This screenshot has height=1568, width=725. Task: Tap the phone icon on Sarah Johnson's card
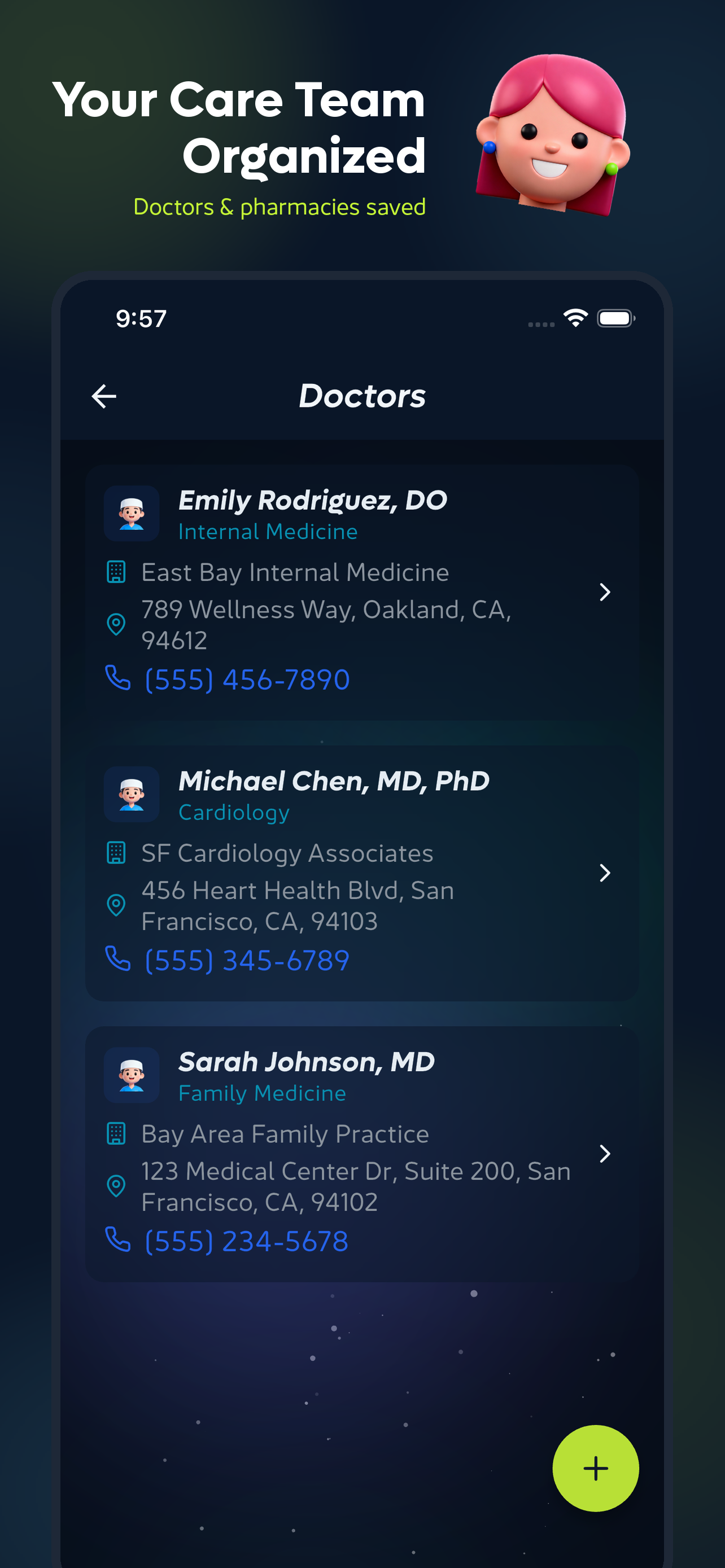(x=117, y=1239)
